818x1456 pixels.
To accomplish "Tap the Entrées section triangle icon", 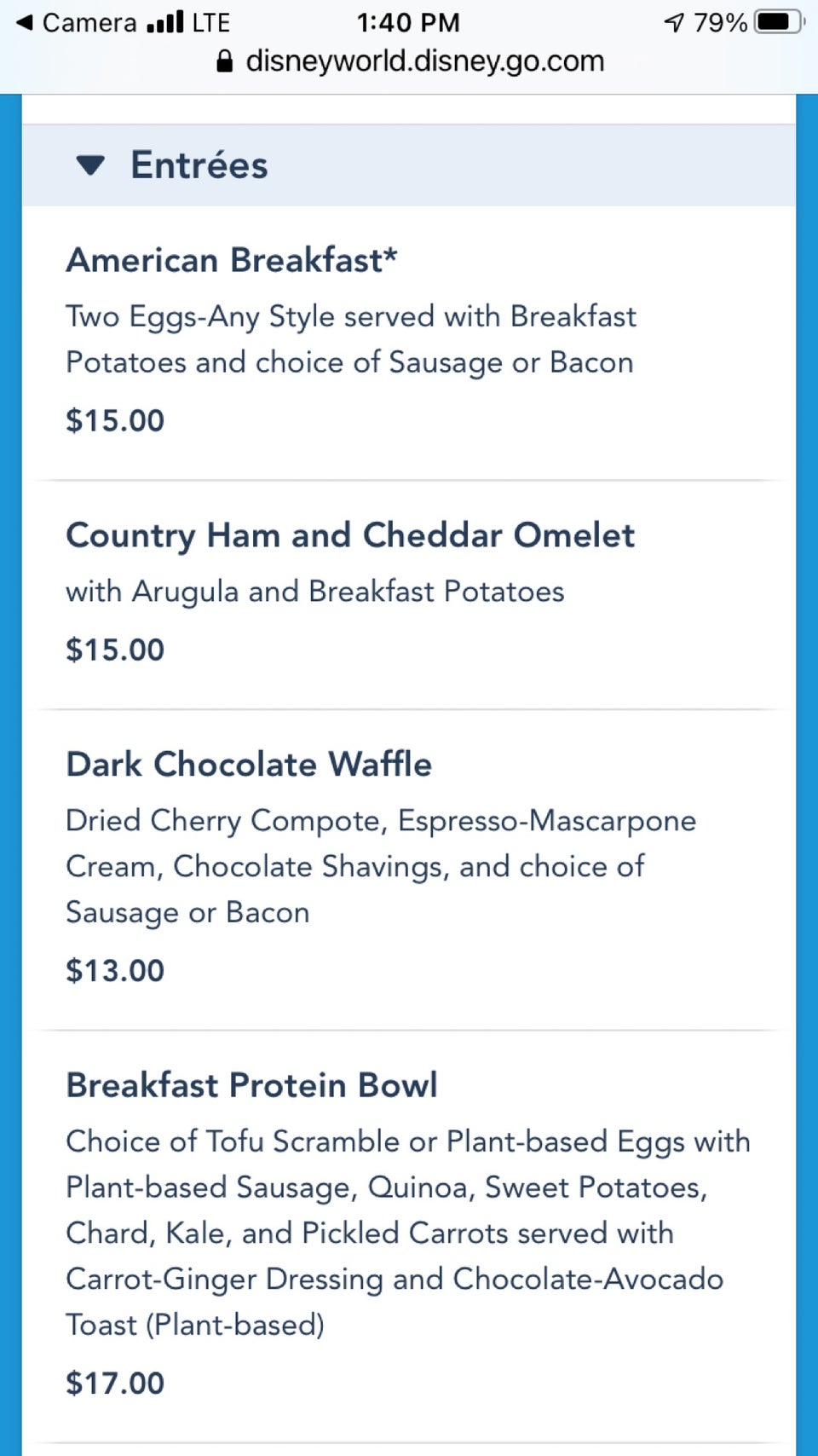I will 91,165.
